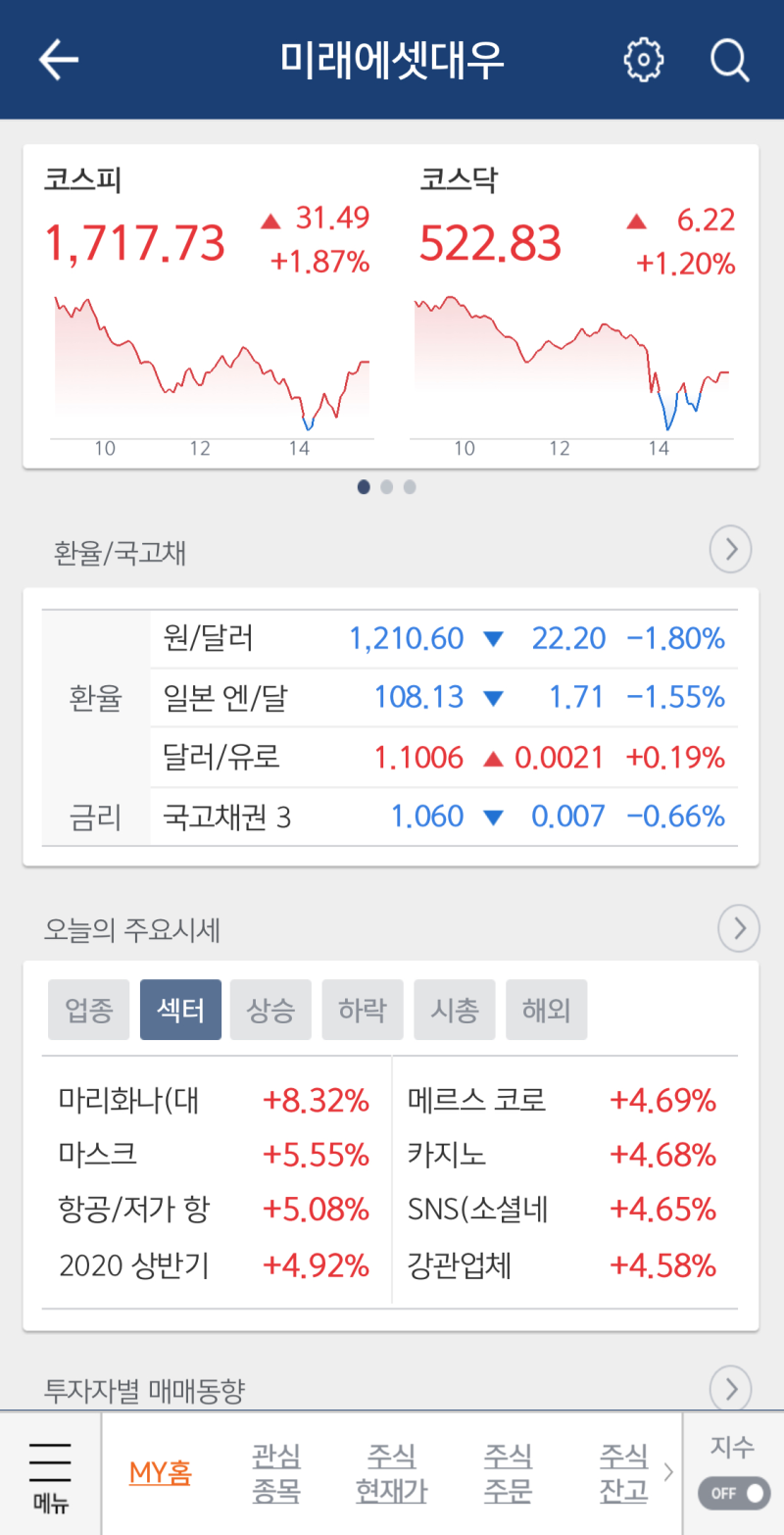Image resolution: width=784 pixels, height=1535 pixels.
Task: Open the 코스피 index chart card
Action: click(208, 306)
